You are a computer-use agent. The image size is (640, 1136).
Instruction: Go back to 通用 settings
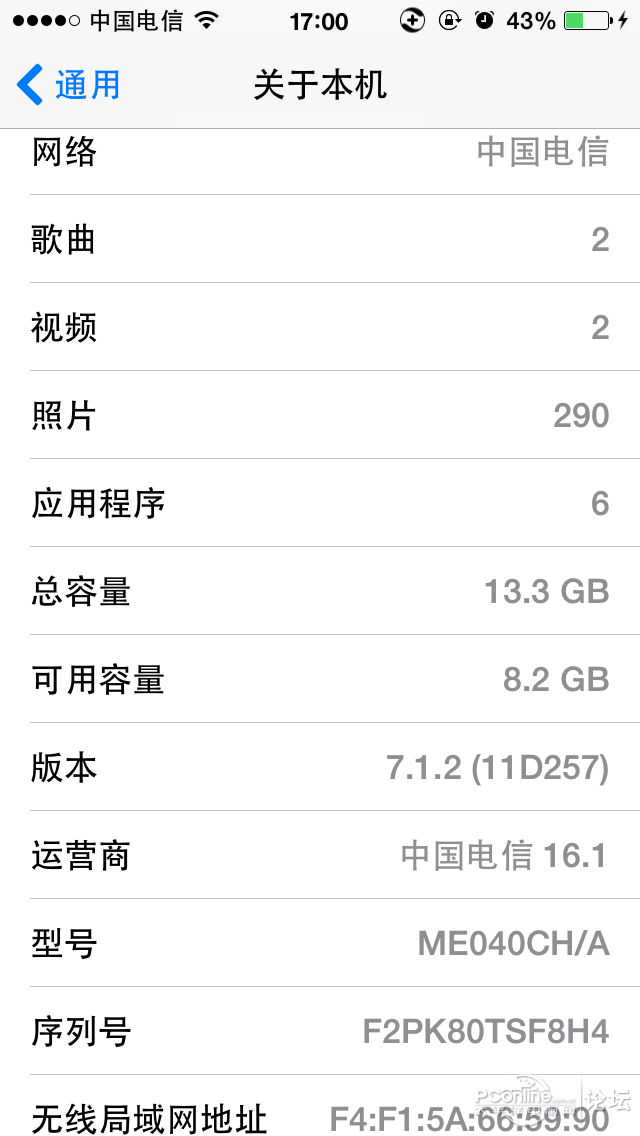tap(68, 85)
